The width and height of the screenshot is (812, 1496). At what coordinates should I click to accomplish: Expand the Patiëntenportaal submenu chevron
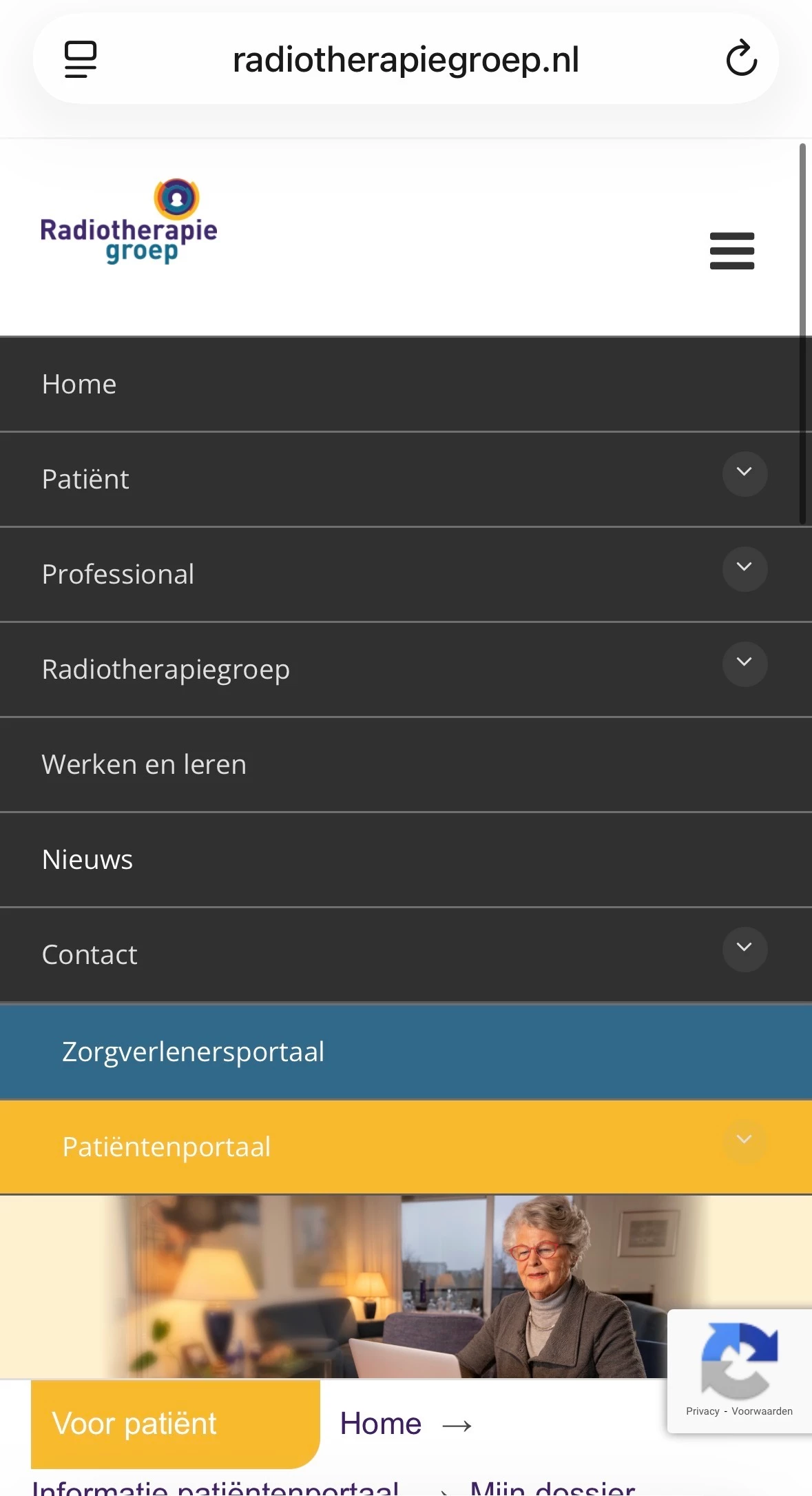744,1140
